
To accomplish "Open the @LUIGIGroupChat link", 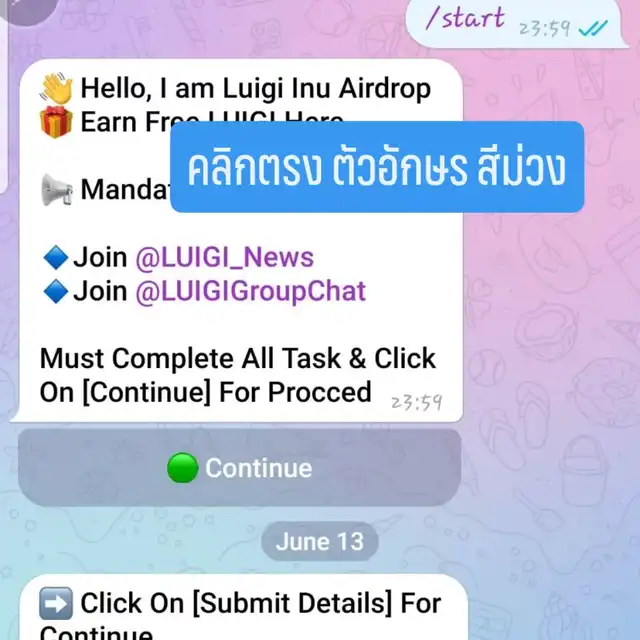I will [x=250, y=291].
